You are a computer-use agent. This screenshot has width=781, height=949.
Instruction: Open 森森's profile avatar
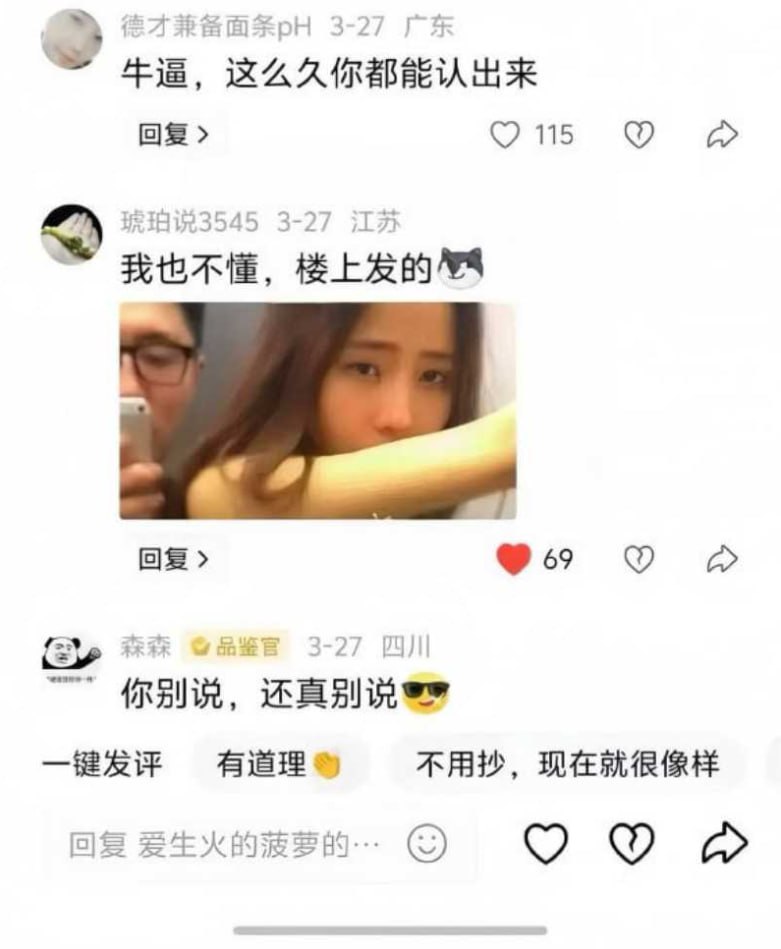pos(71,659)
